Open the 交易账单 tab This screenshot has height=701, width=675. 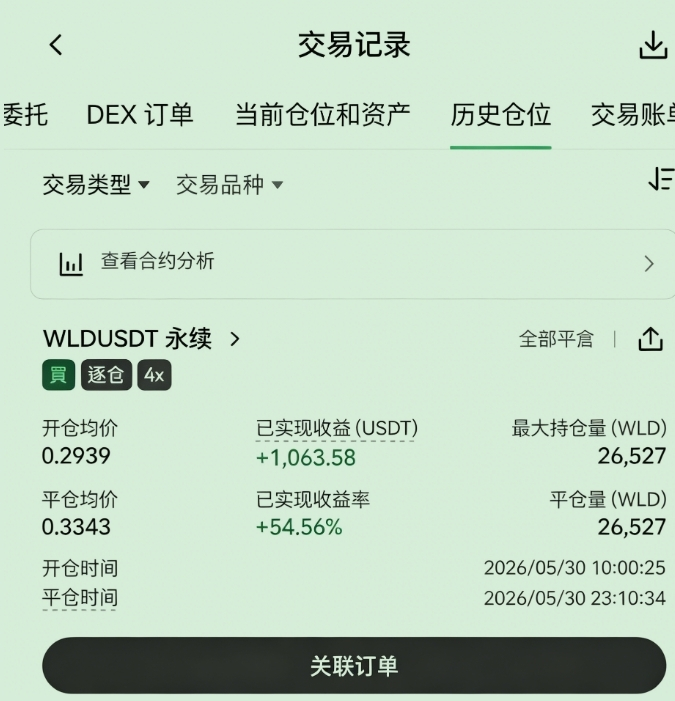coord(633,115)
